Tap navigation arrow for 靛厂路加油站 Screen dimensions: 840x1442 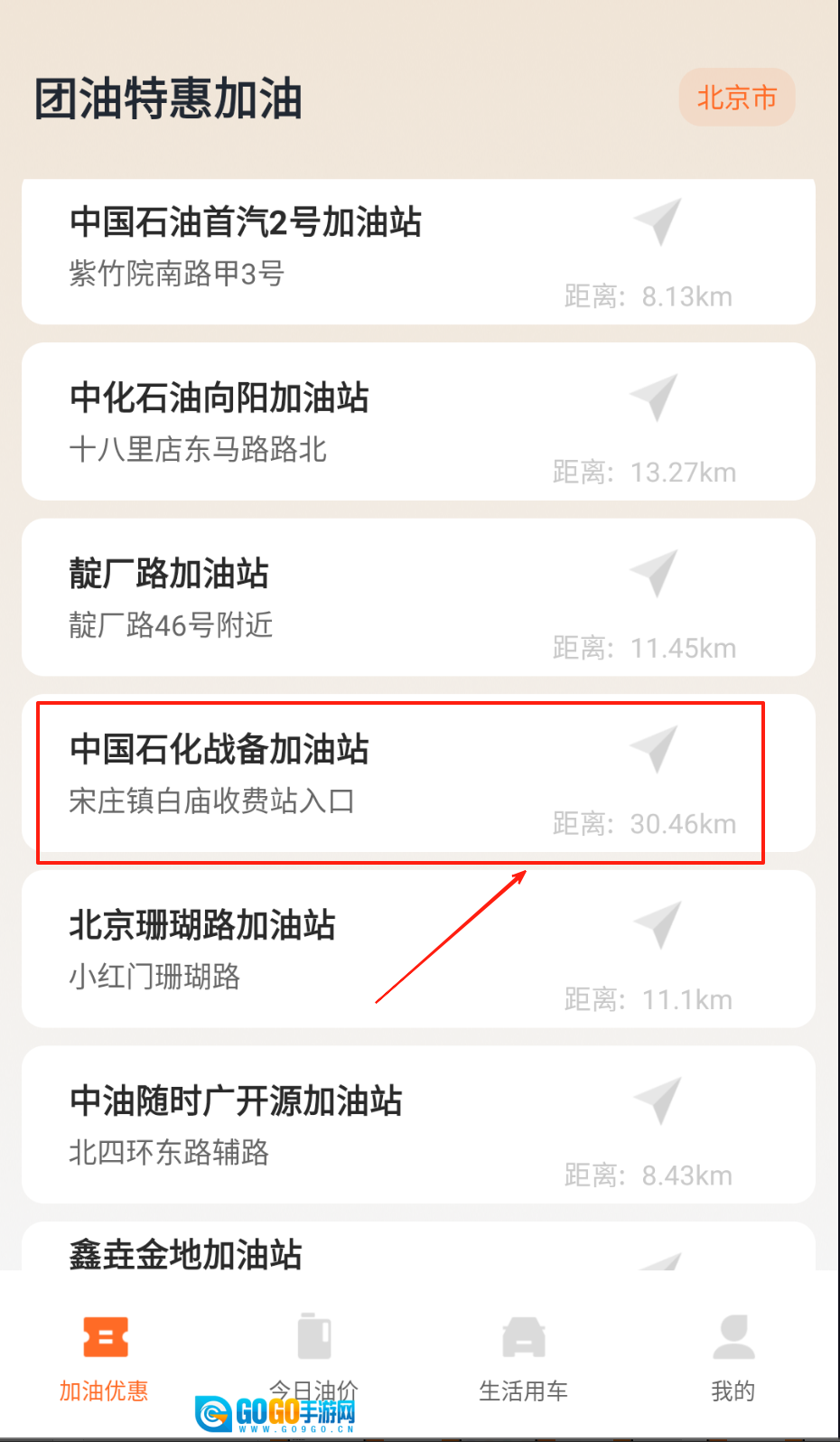click(655, 573)
